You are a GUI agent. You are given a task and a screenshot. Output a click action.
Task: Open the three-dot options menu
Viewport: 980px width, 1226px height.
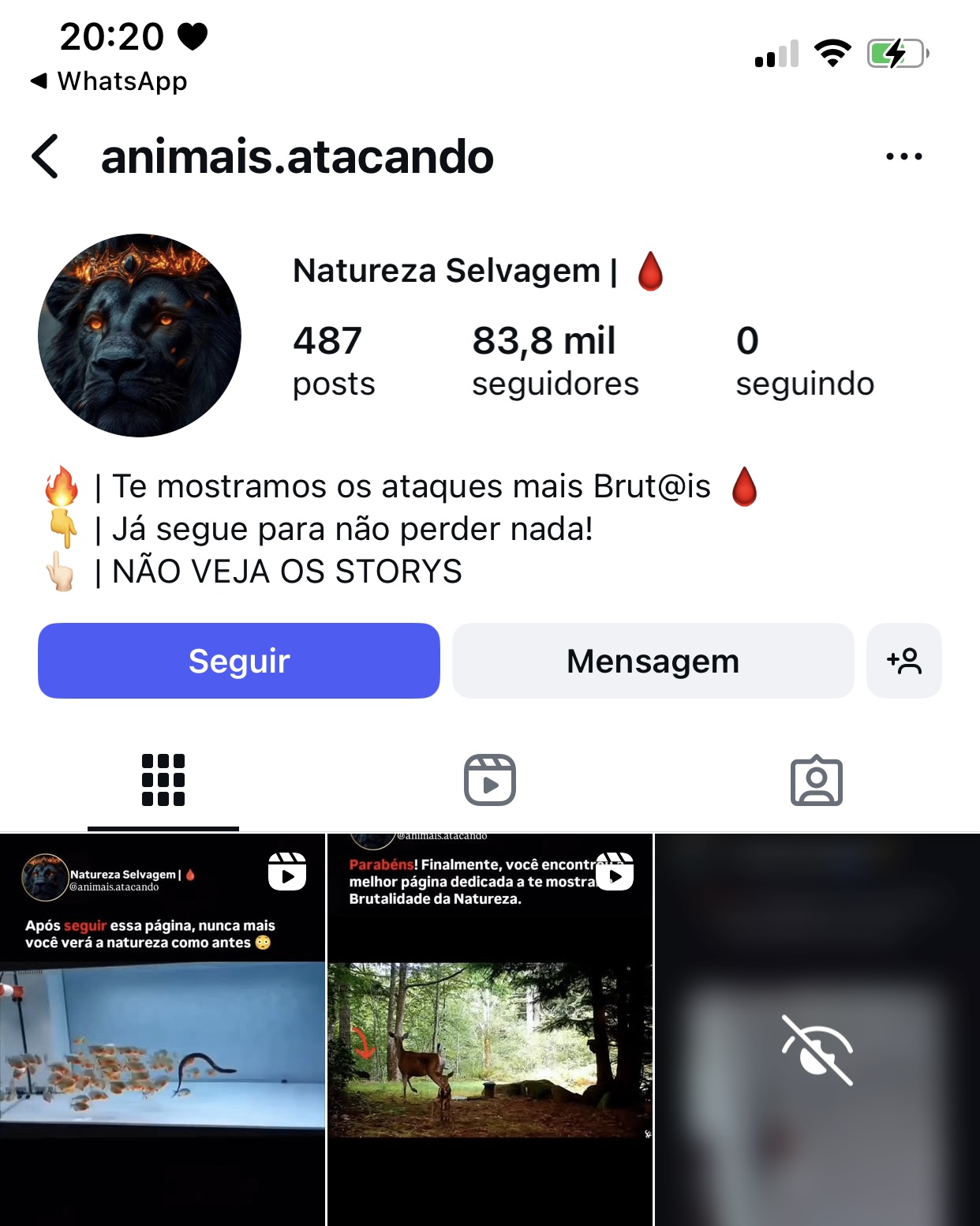[x=903, y=156]
